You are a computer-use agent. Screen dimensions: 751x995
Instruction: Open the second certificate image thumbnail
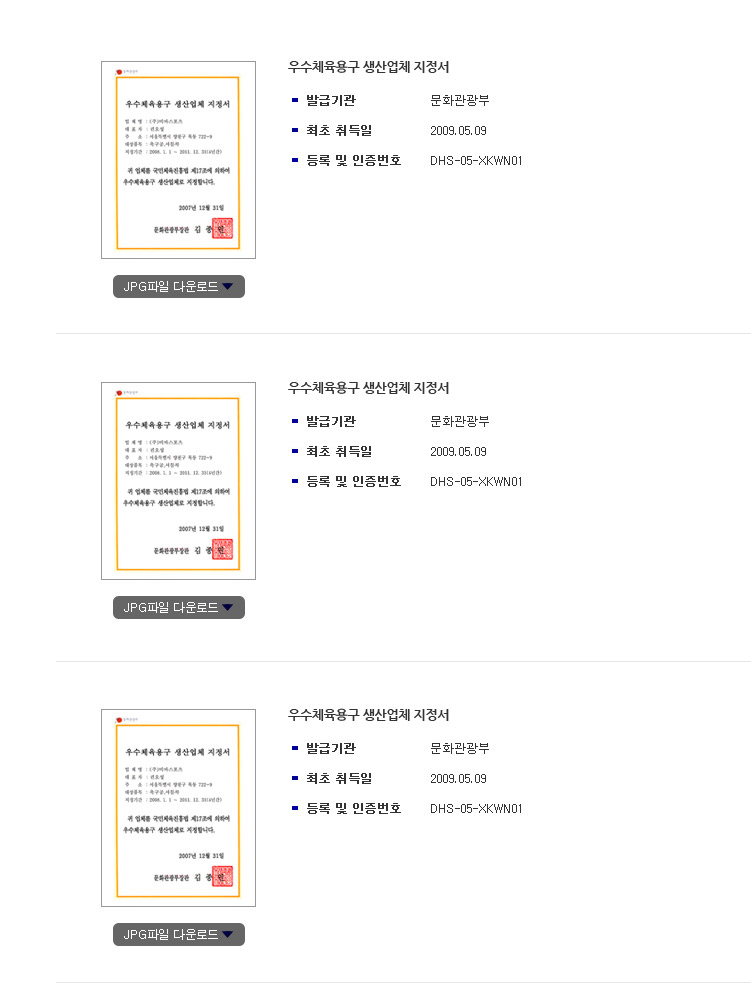pos(178,481)
